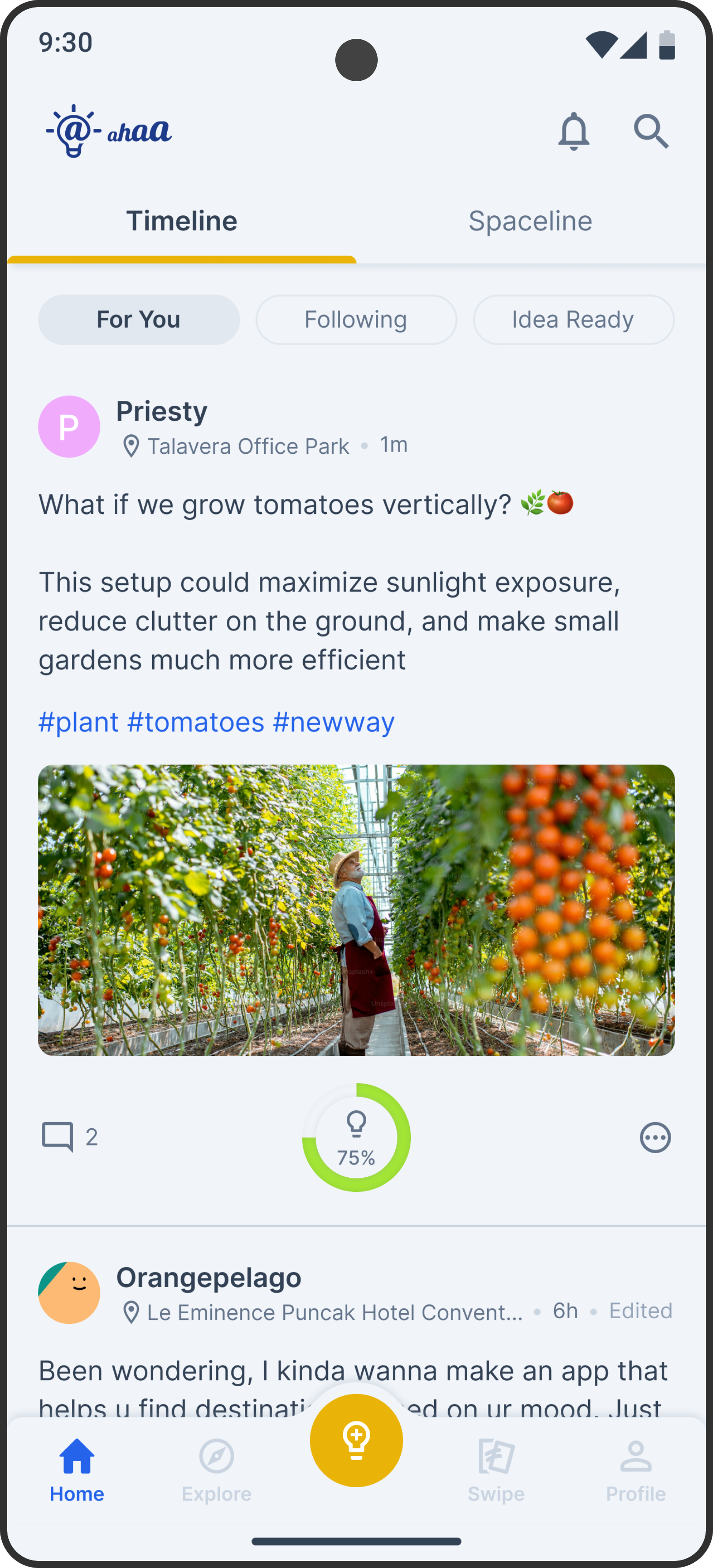Open the #tomatoes hashtag
The image size is (713, 1568).
click(x=195, y=723)
